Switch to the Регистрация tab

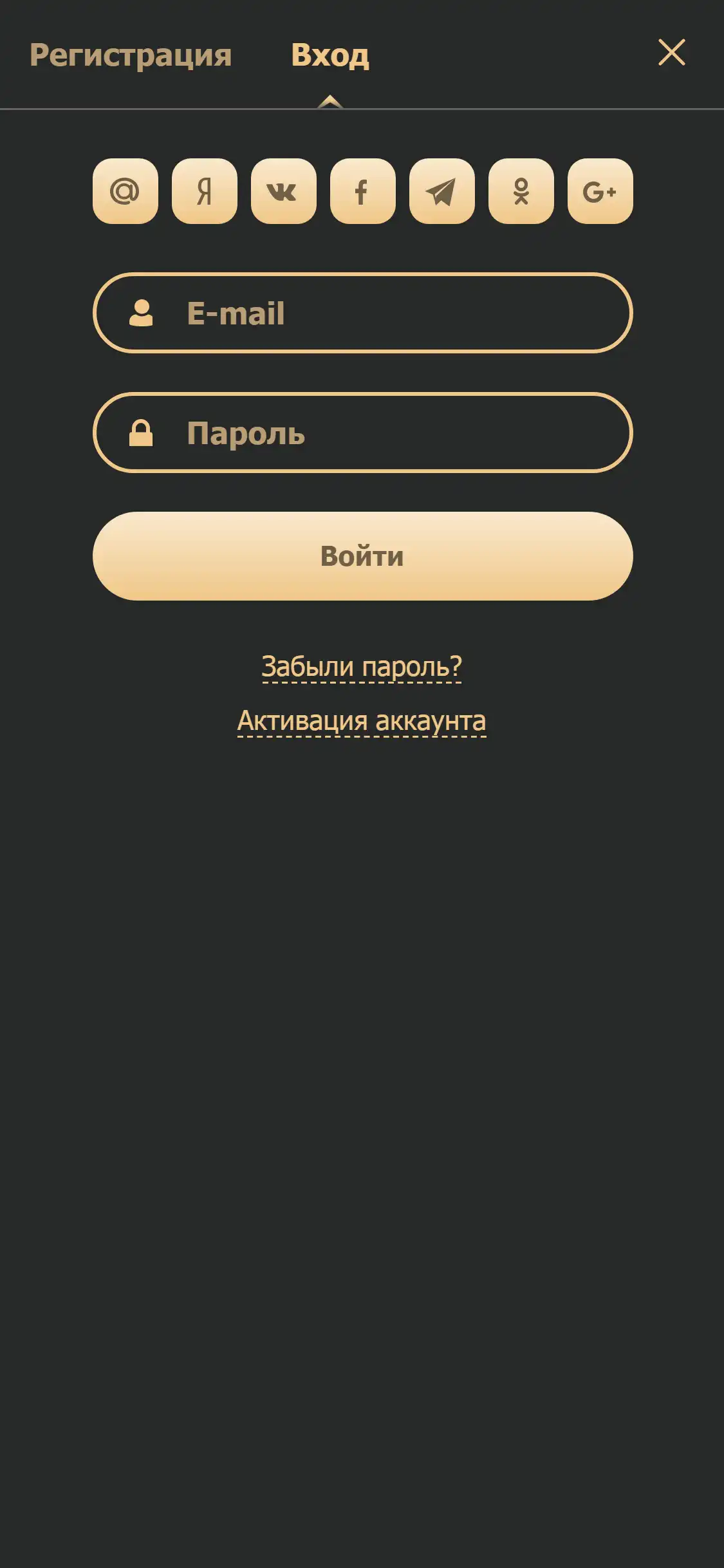pyautogui.click(x=131, y=55)
